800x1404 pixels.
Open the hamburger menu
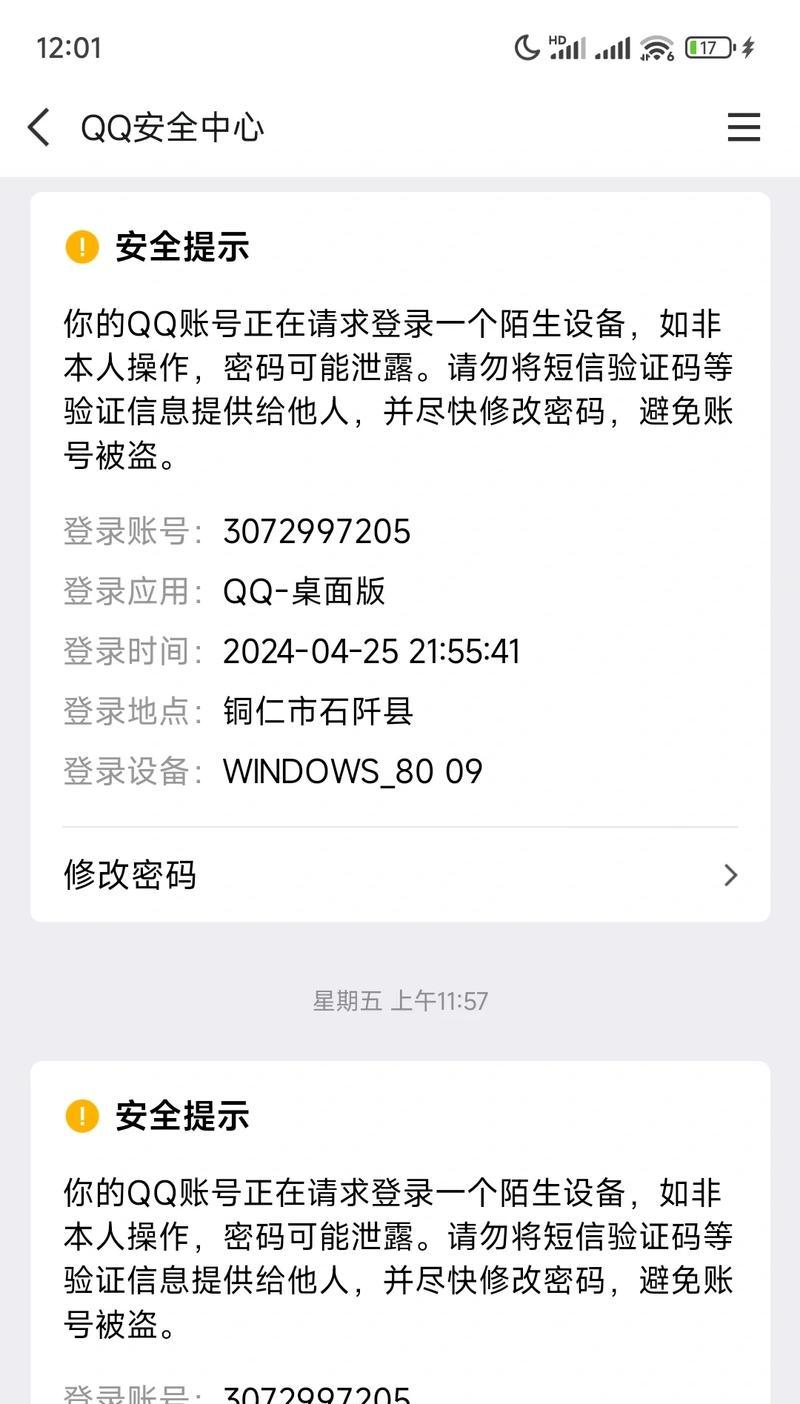tap(743, 128)
